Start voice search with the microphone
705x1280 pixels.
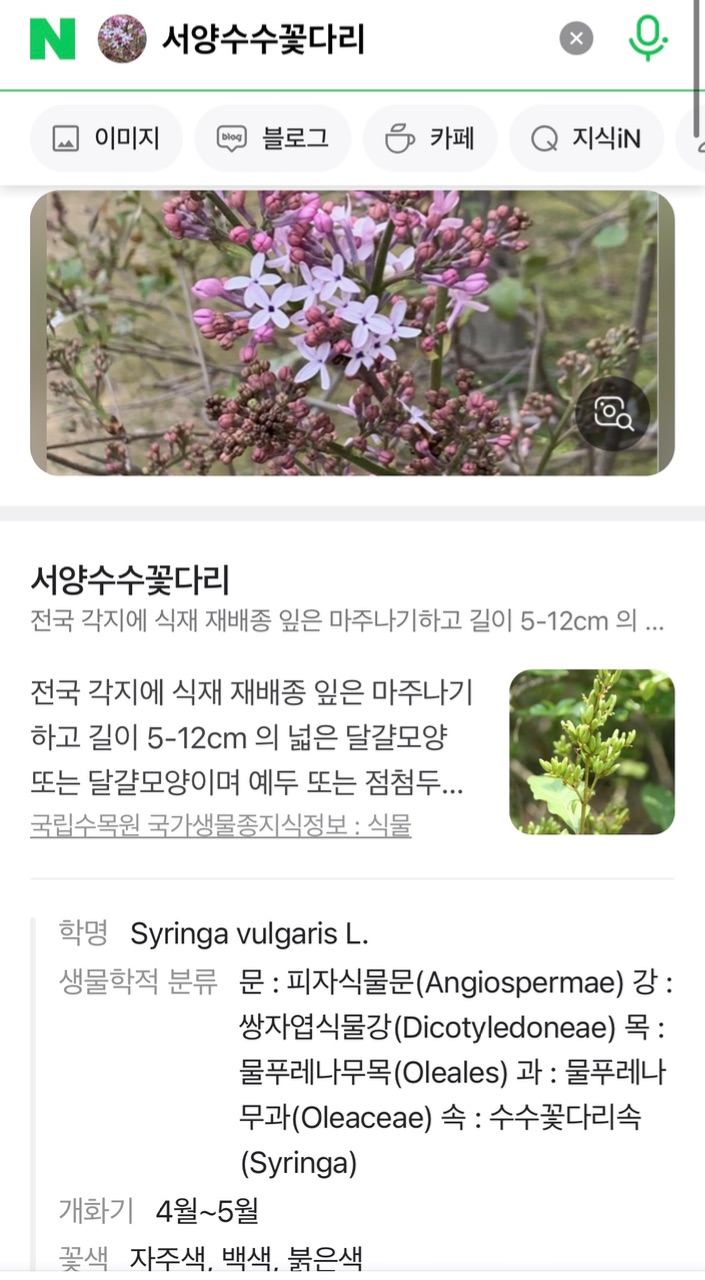pos(648,39)
